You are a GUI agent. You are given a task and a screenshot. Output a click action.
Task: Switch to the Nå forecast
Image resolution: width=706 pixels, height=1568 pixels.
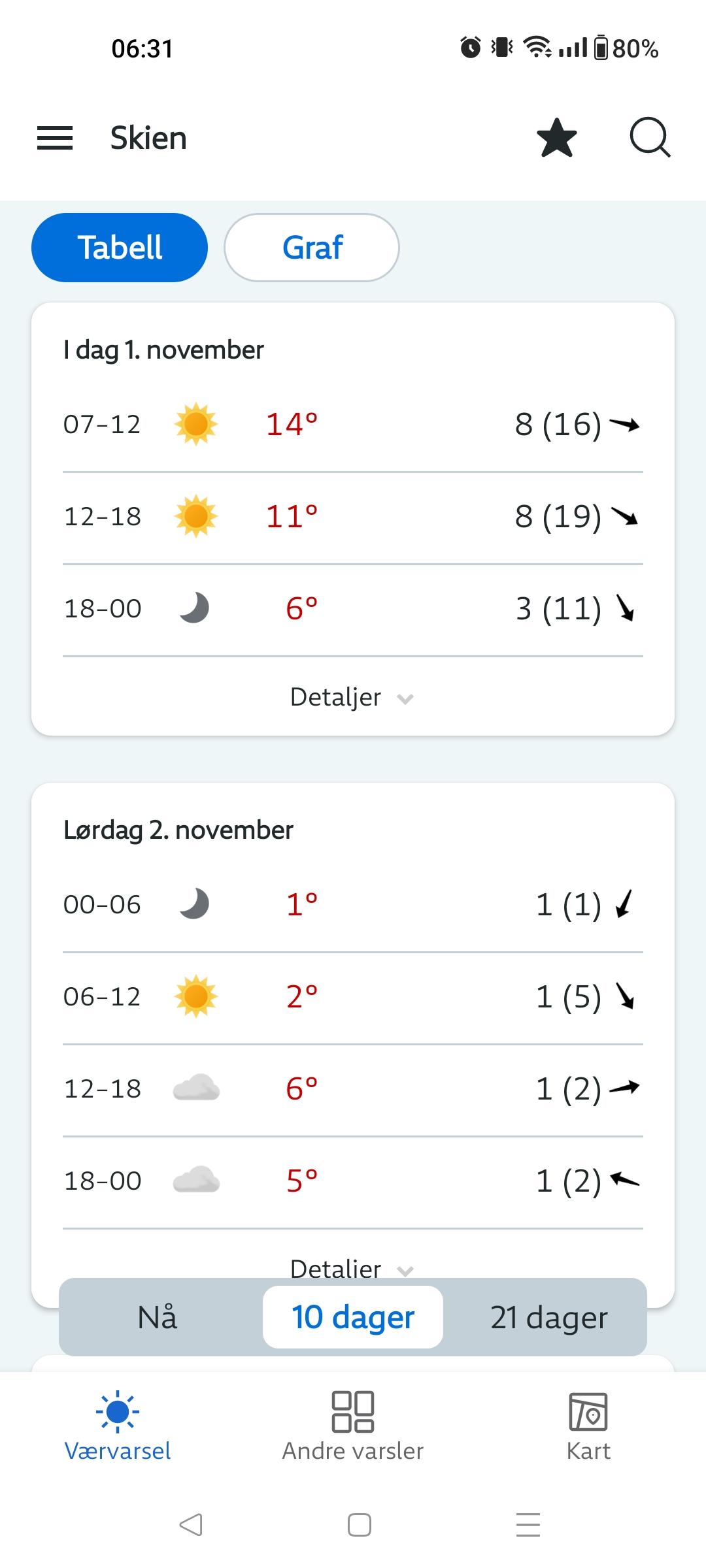158,1317
